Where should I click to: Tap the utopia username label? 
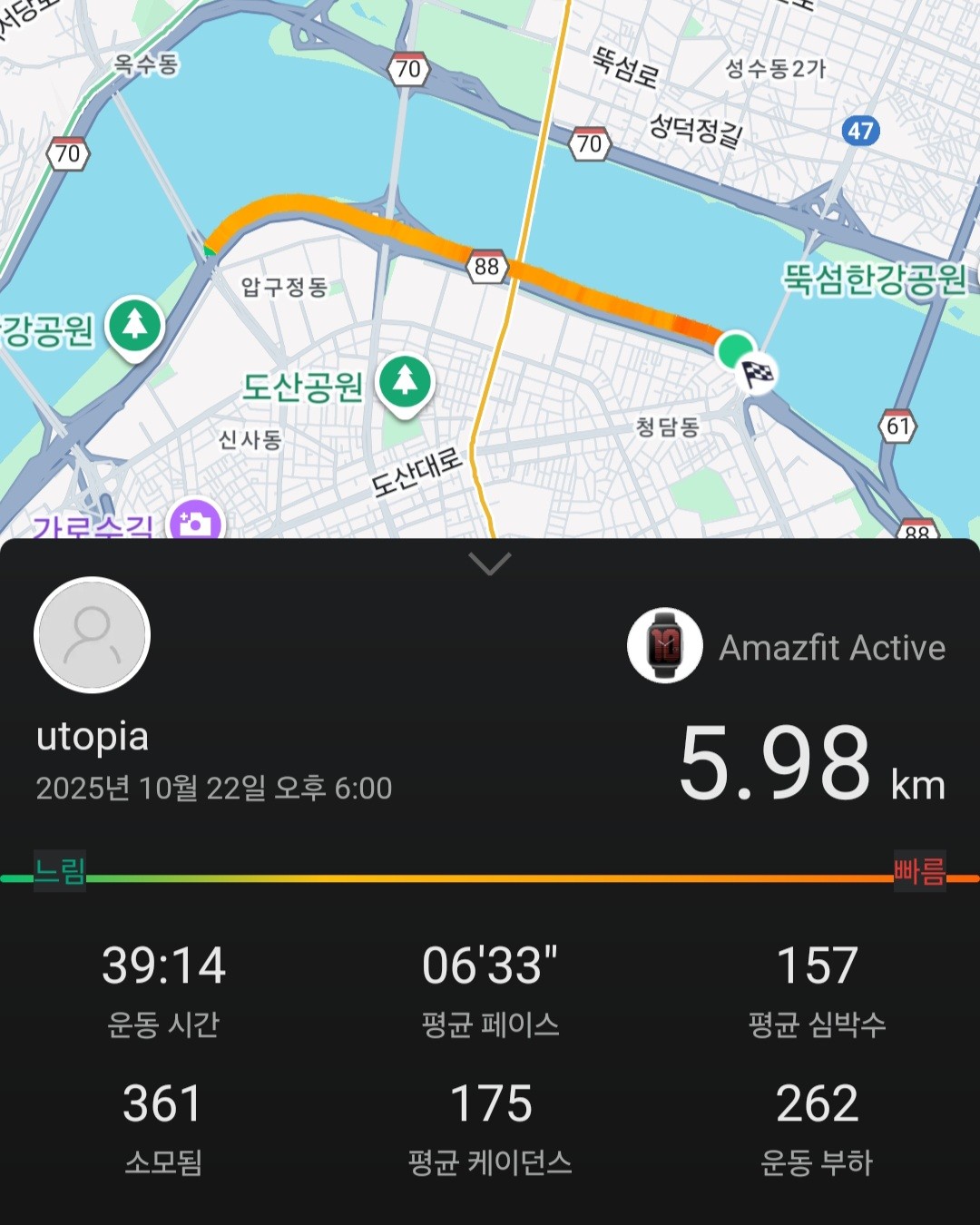click(x=92, y=737)
